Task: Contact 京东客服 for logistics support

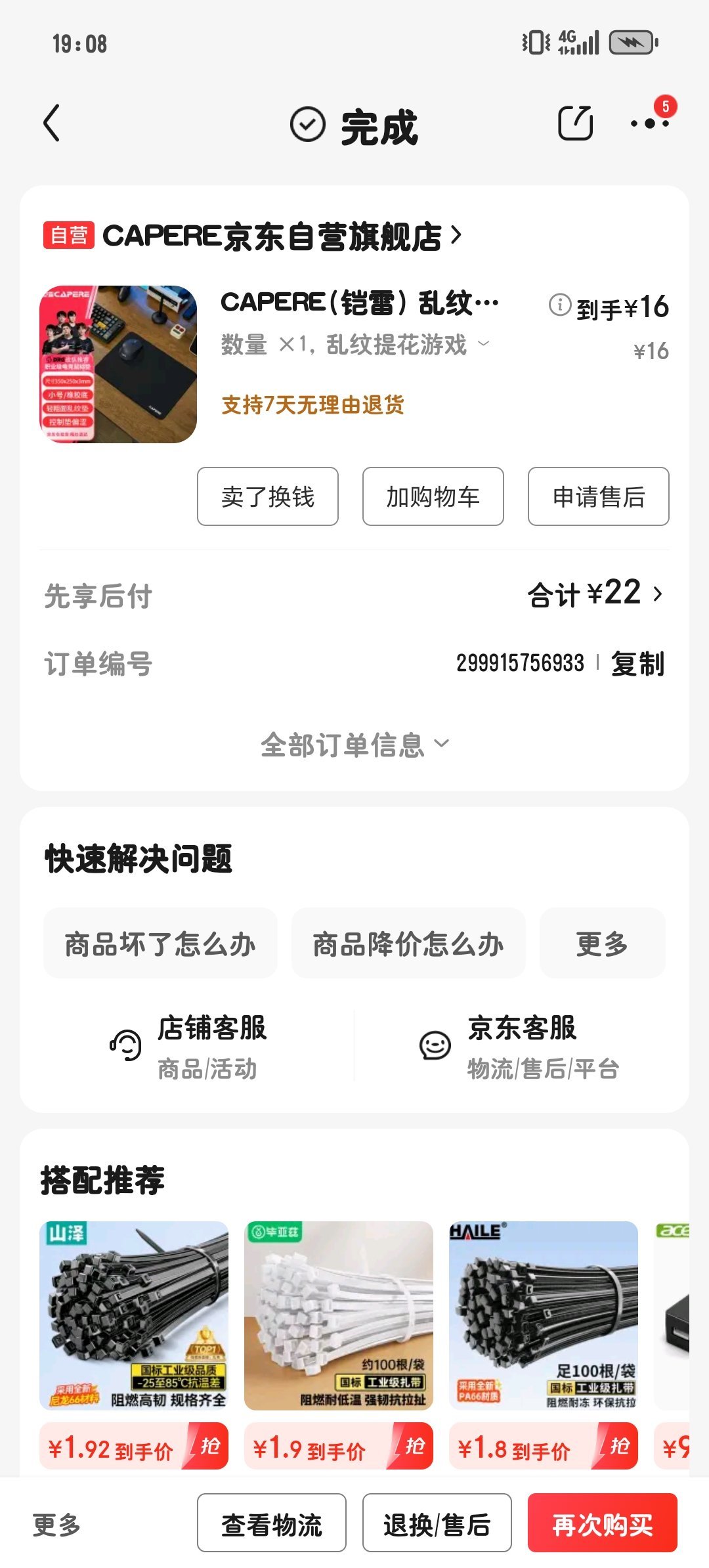Action: [x=519, y=1046]
